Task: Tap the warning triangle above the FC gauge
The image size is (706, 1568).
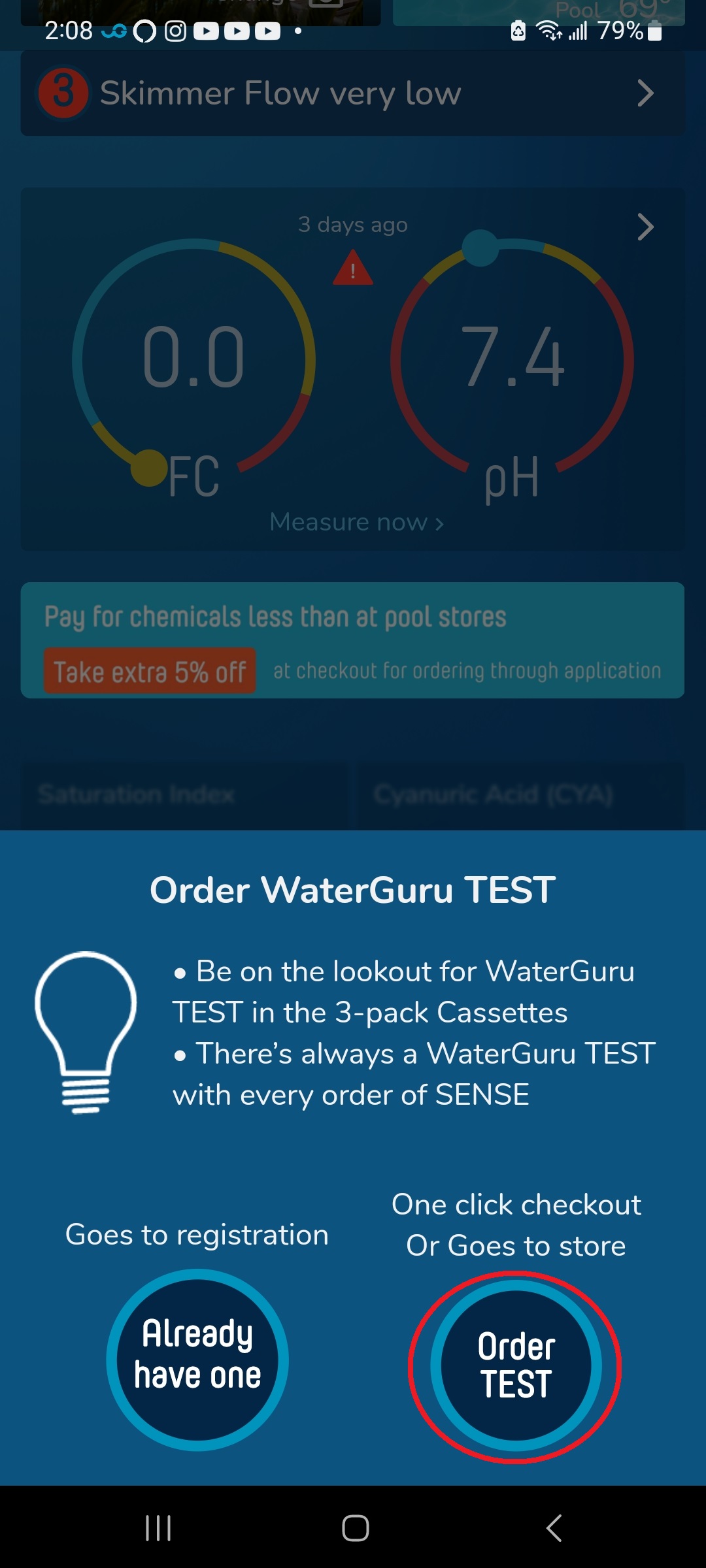Action: [x=352, y=270]
